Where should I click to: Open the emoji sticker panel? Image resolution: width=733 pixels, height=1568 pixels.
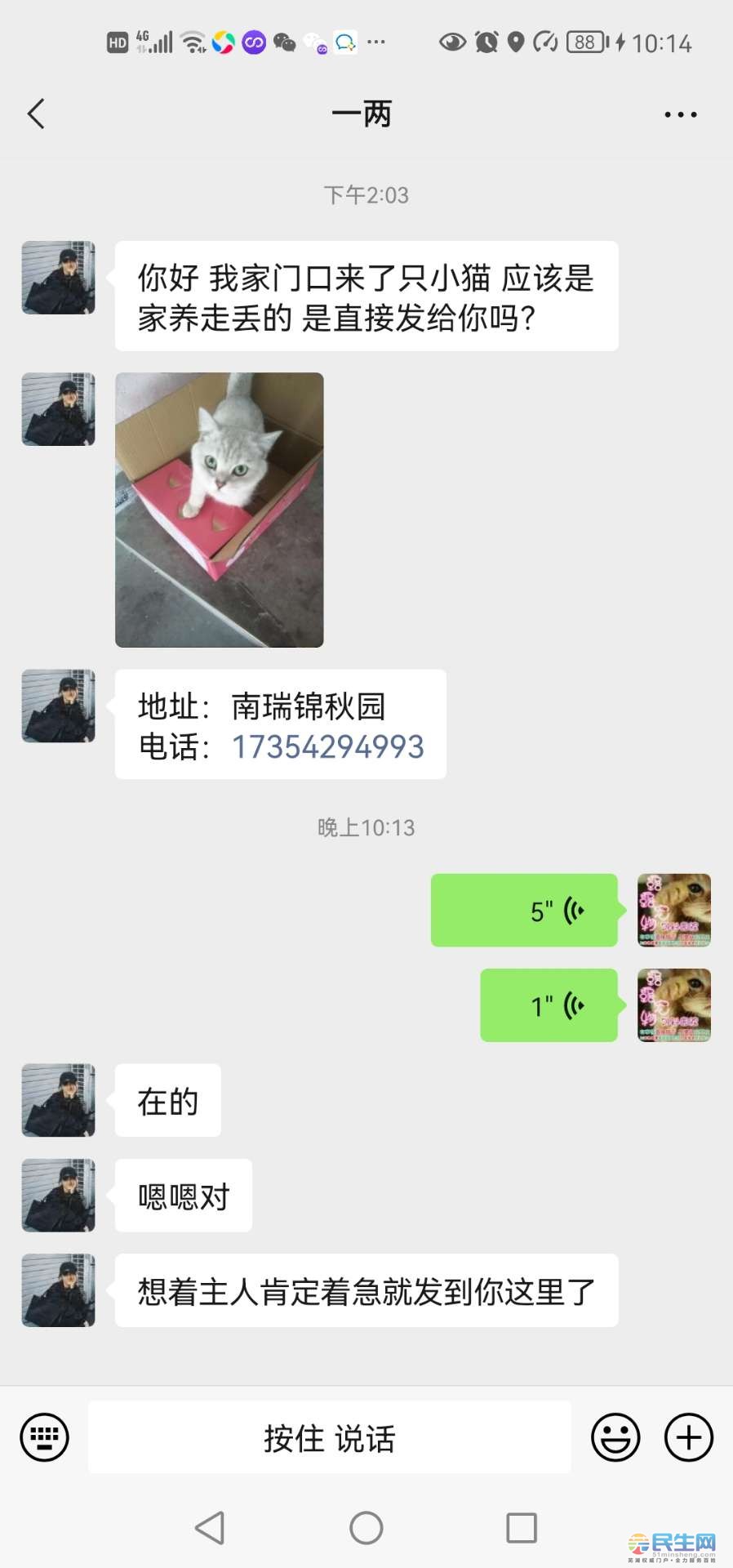pyautogui.click(x=615, y=1437)
